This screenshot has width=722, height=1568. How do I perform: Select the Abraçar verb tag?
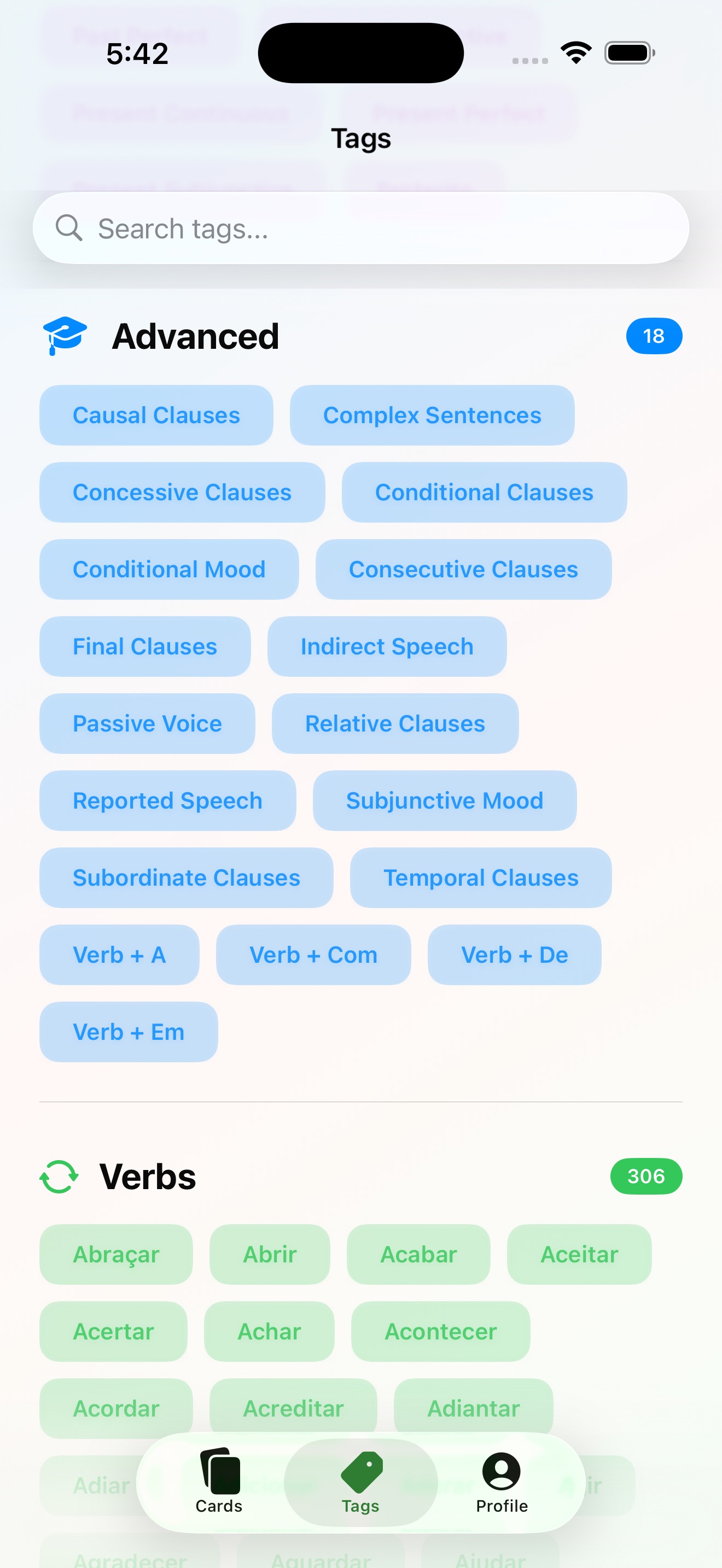click(x=115, y=1254)
